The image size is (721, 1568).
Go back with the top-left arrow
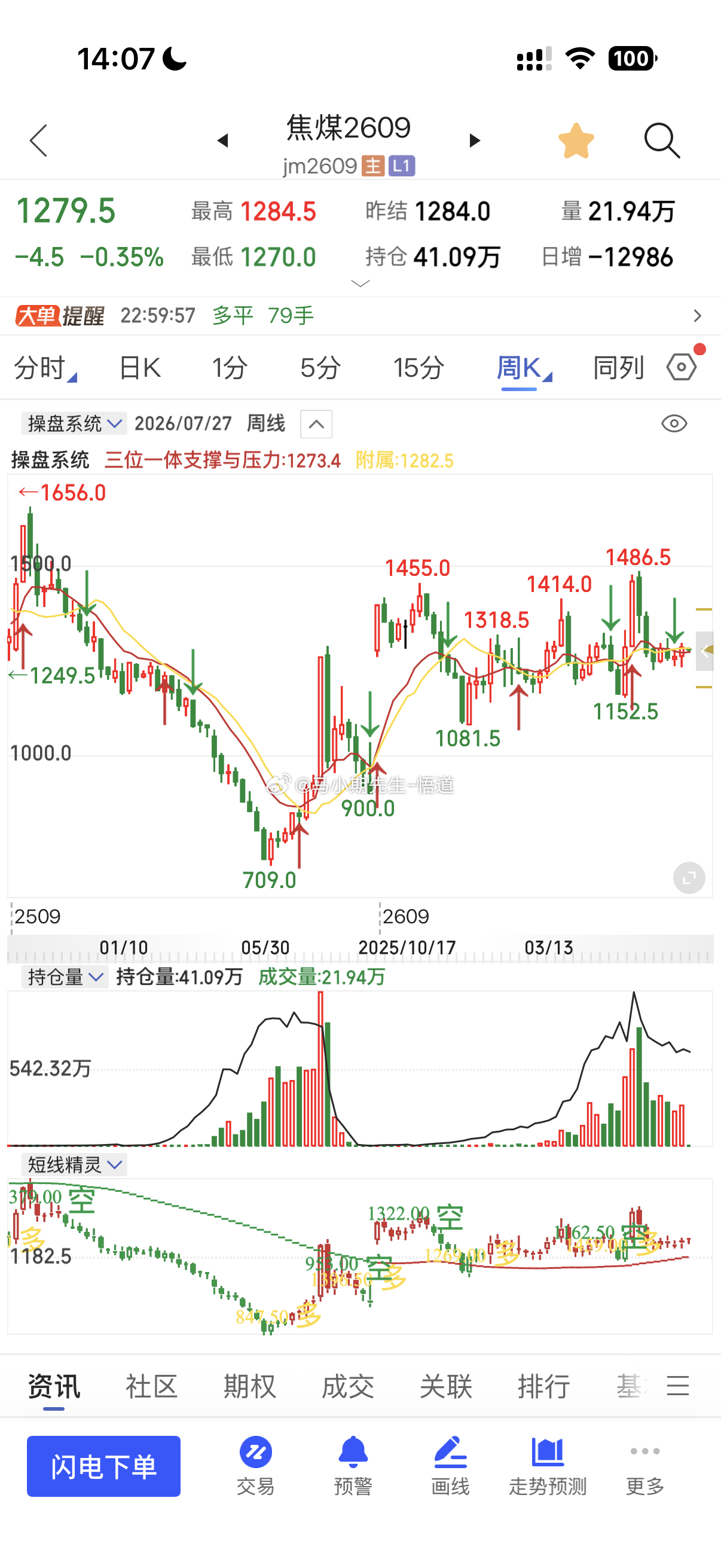(x=38, y=141)
